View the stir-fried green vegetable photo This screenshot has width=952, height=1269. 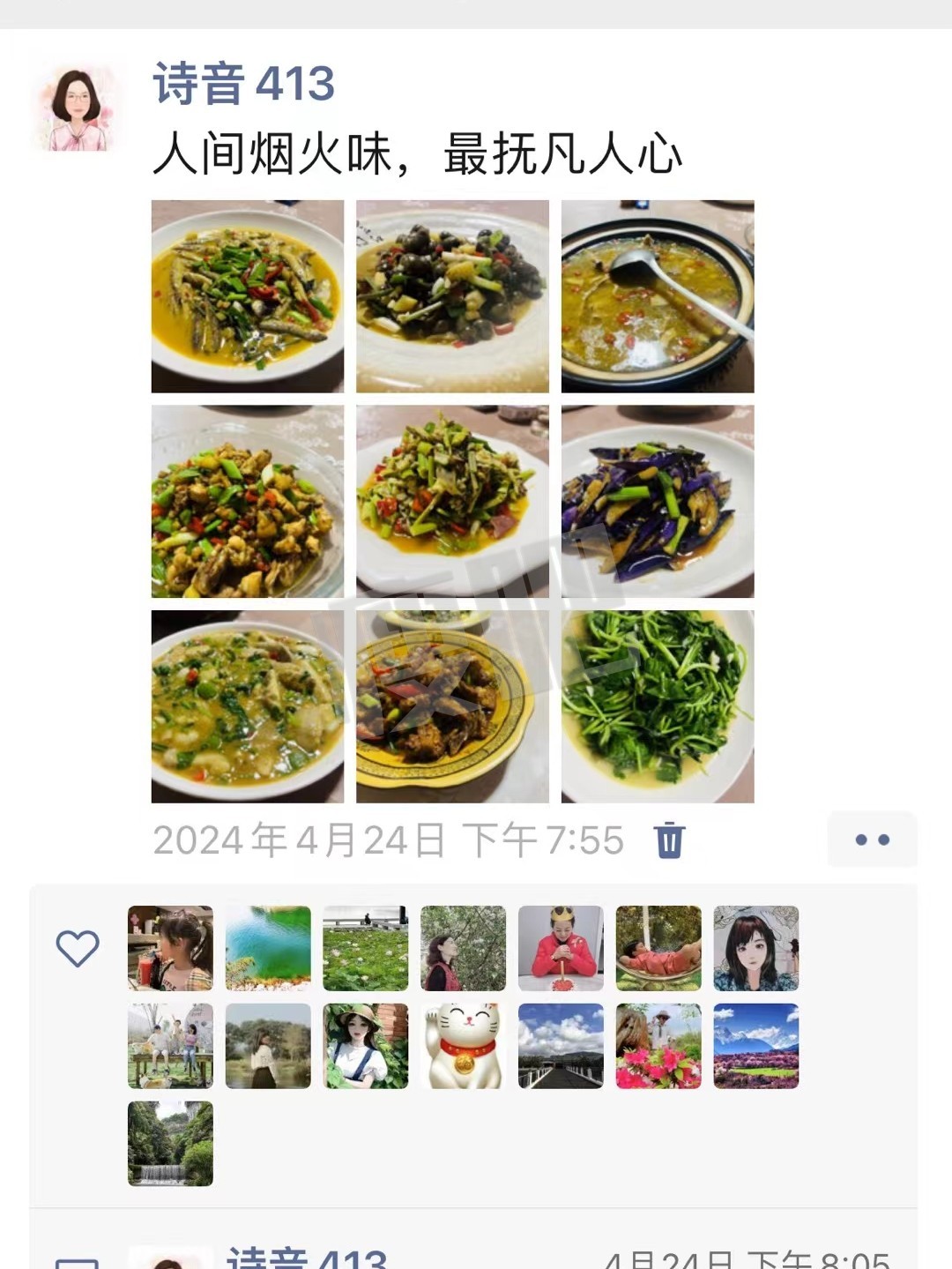(x=658, y=706)
